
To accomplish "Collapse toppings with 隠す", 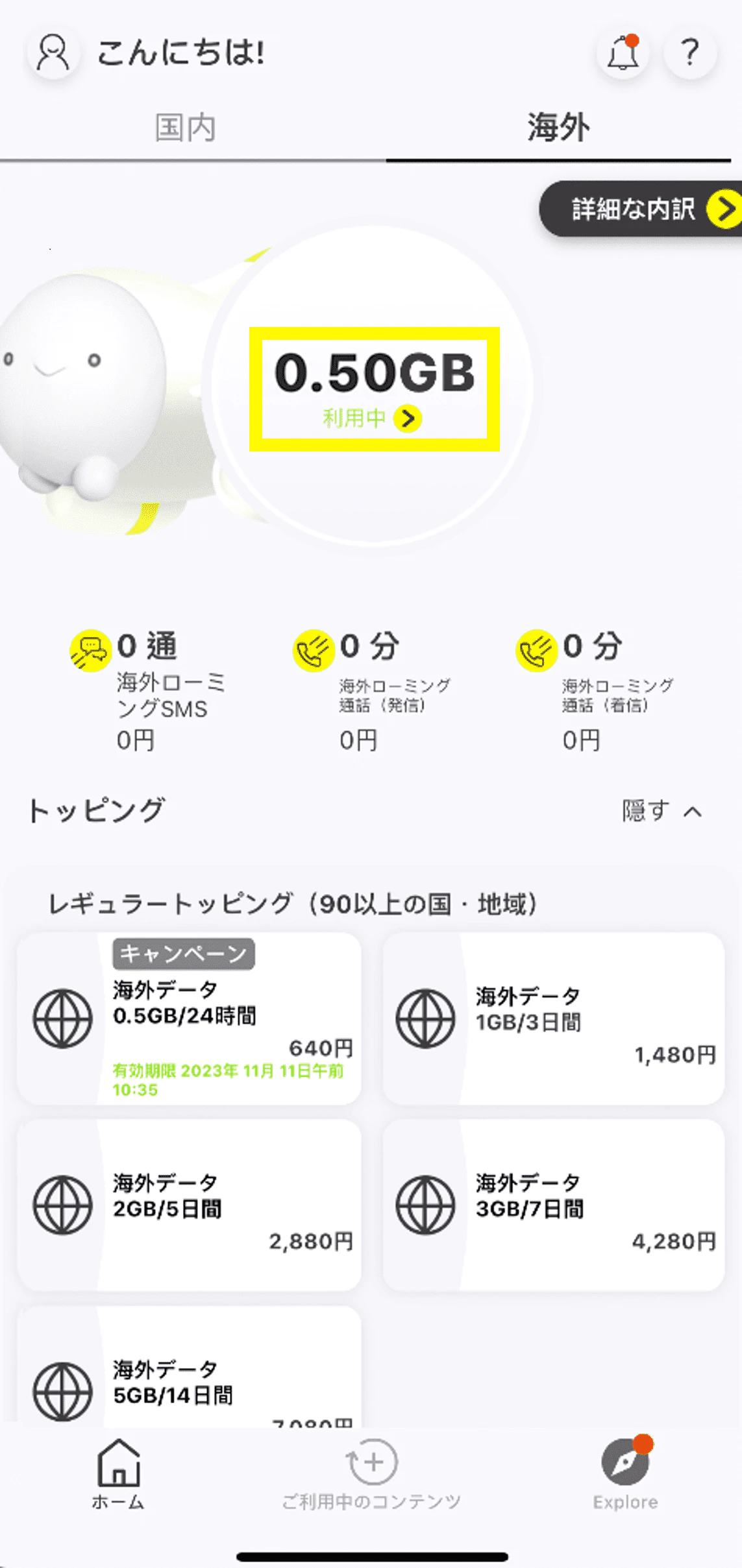I will point(662,811).
